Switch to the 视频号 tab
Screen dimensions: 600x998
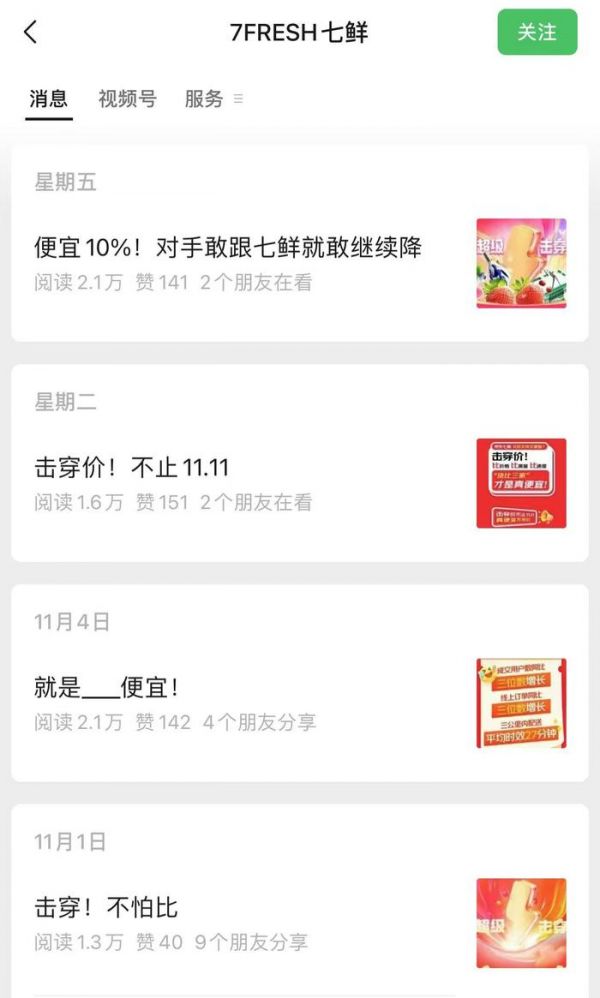(x=127, y=98)
